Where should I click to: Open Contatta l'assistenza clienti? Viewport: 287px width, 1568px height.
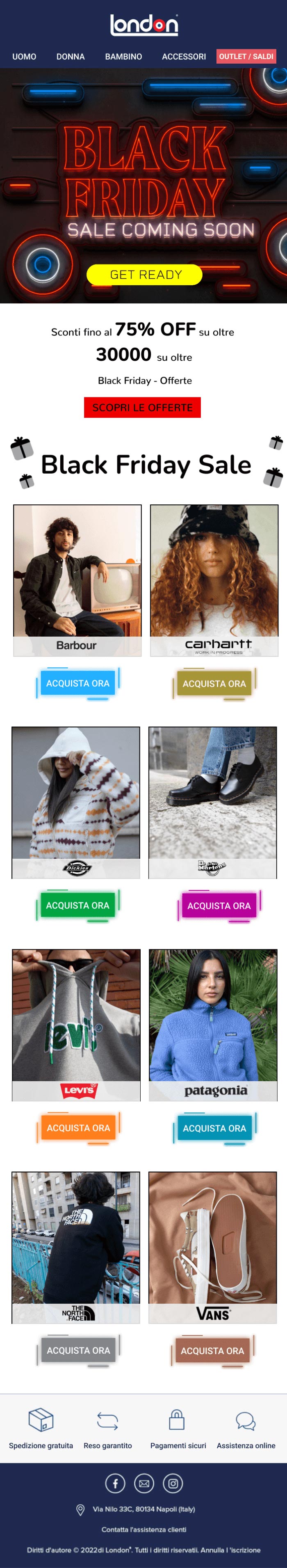pyautogui.click(x=144, y=1529)
